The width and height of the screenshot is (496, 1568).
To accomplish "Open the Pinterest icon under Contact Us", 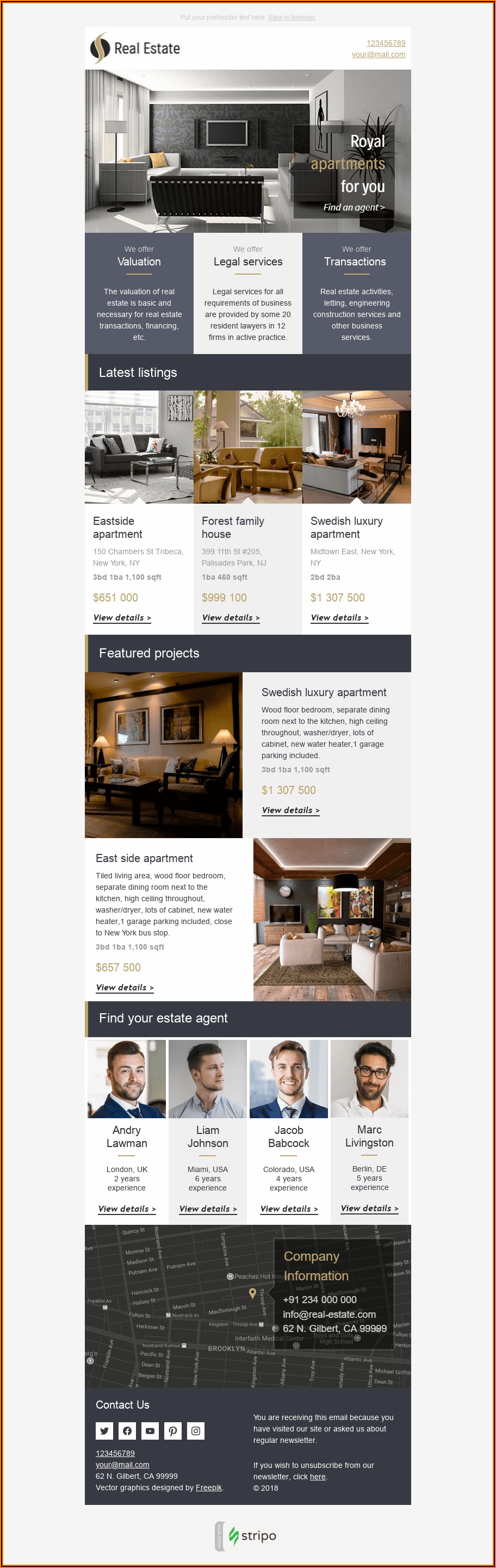I will [x=173, y=1430].
